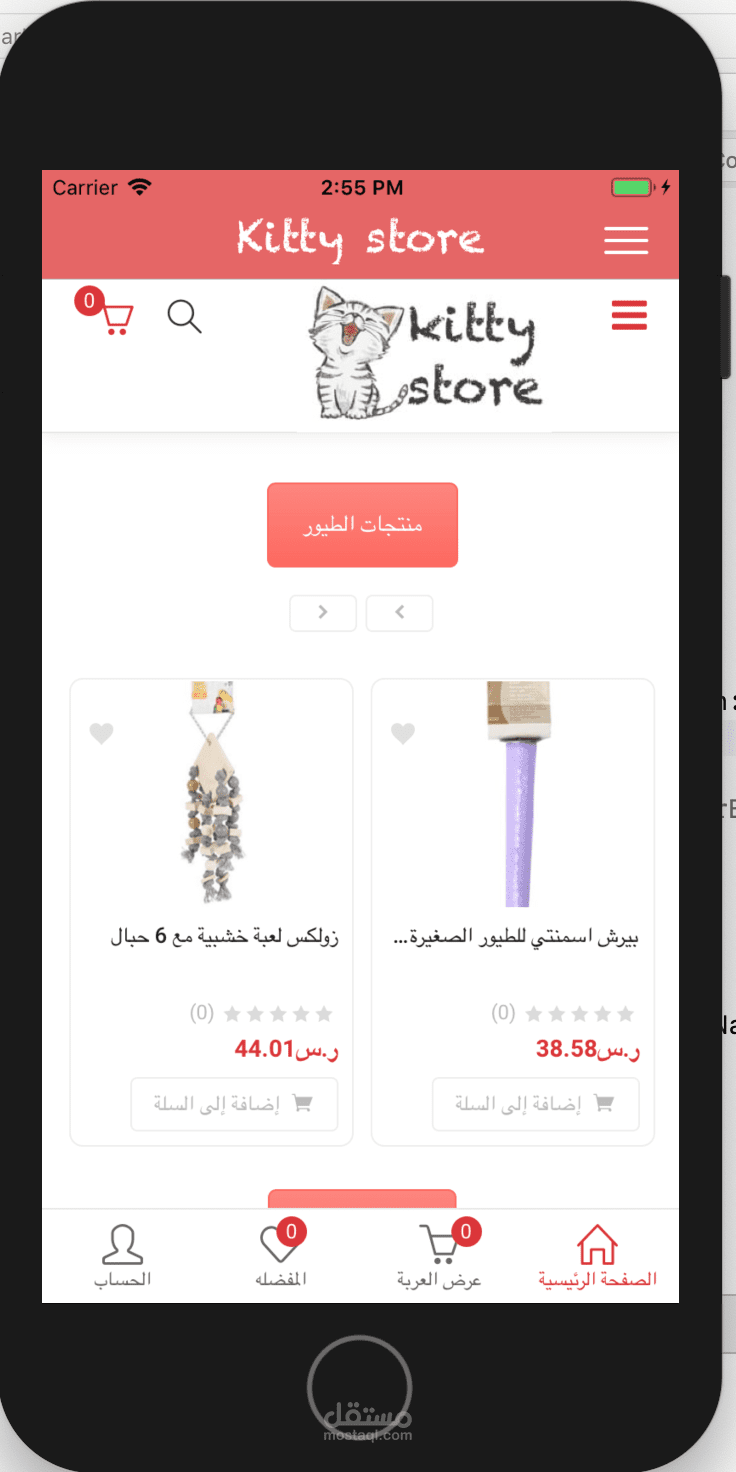Click إضافة إلى السلة for the purple perch

[x=535, y=1103]
